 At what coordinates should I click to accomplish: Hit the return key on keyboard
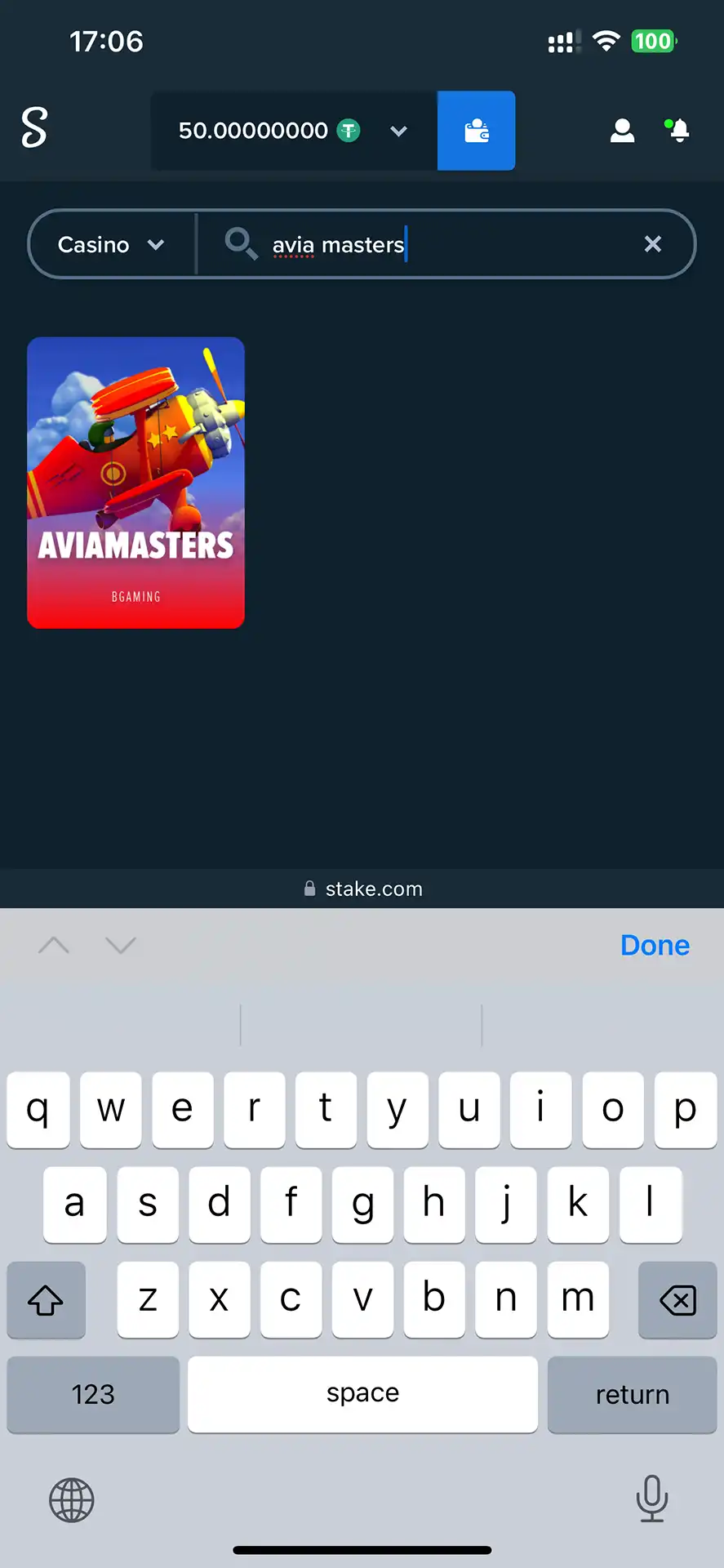pyautogui.click(x=632, y=1394)
